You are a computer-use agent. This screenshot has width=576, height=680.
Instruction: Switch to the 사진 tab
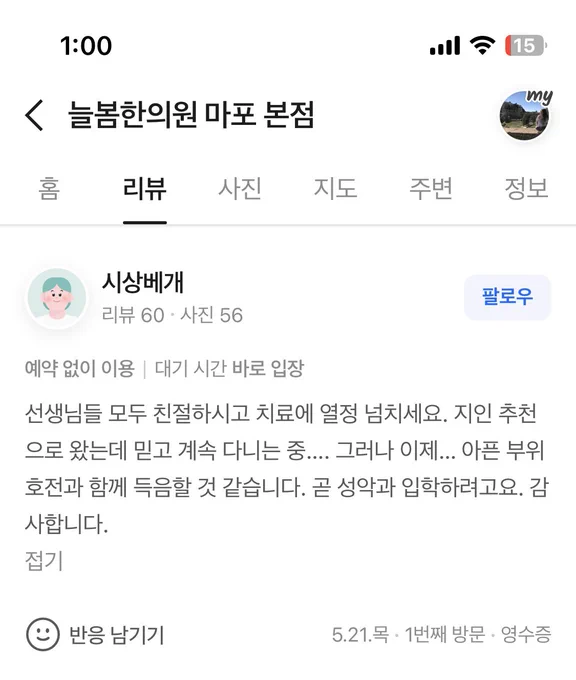coord(240,189)
